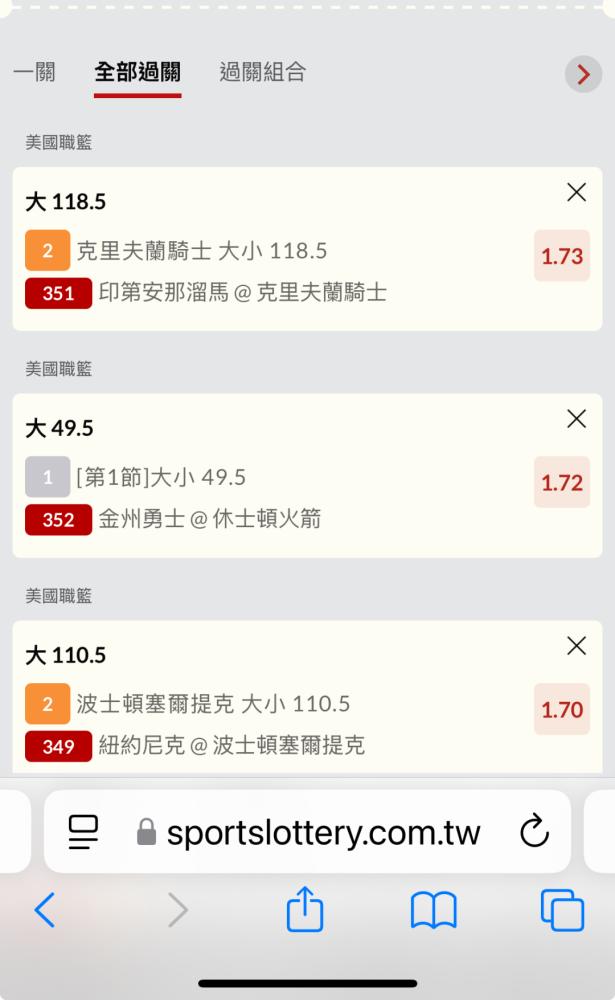
Task: Remove the 大 110.5 bet selection
Action: tap(576, 646)
